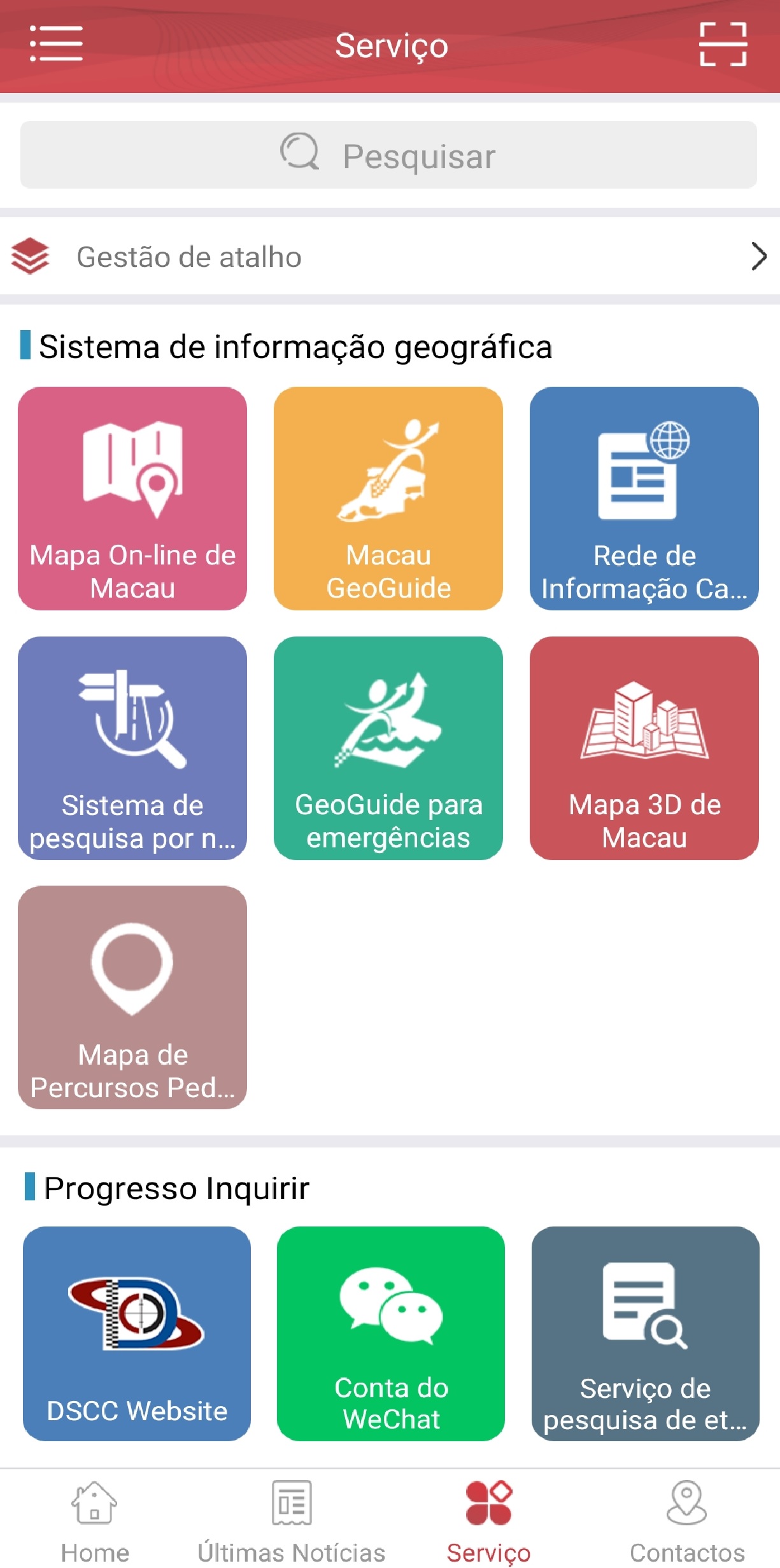Open Sistema de pesquisa tile

[x=132, y=748]
